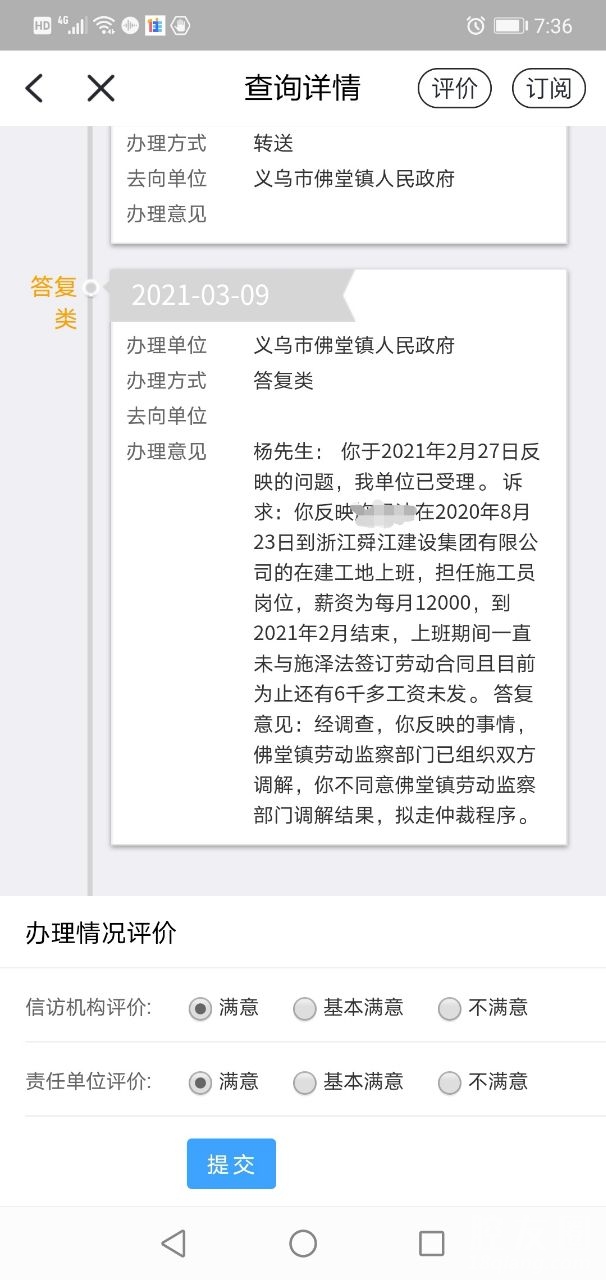Image resolution: width=606 pixels, height=1280 pixels.
Task: Select 不满意 for 责任单位评价
Action: pos(450,1083)
